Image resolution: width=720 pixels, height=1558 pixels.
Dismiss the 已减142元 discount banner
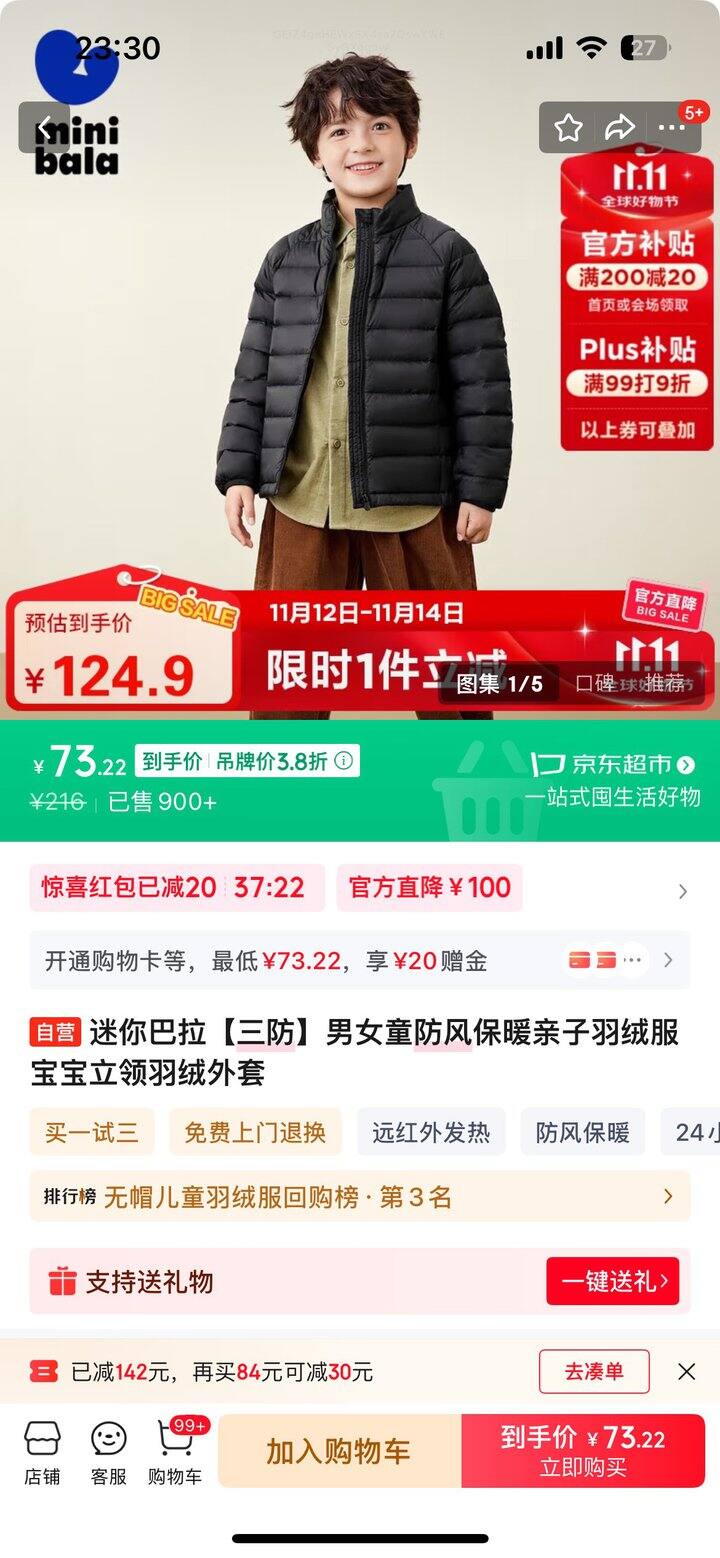686,1372
